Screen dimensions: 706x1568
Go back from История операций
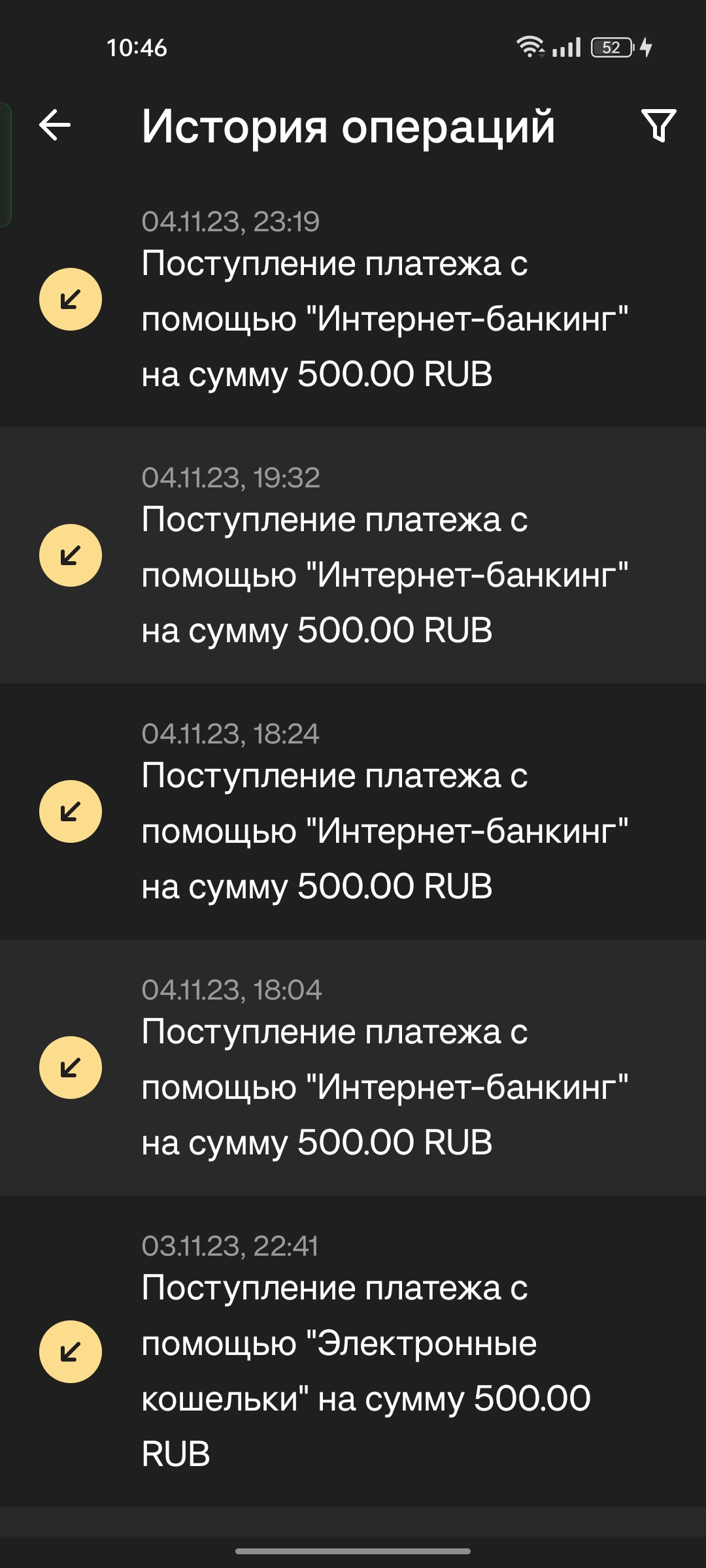[x=55, y=125]
